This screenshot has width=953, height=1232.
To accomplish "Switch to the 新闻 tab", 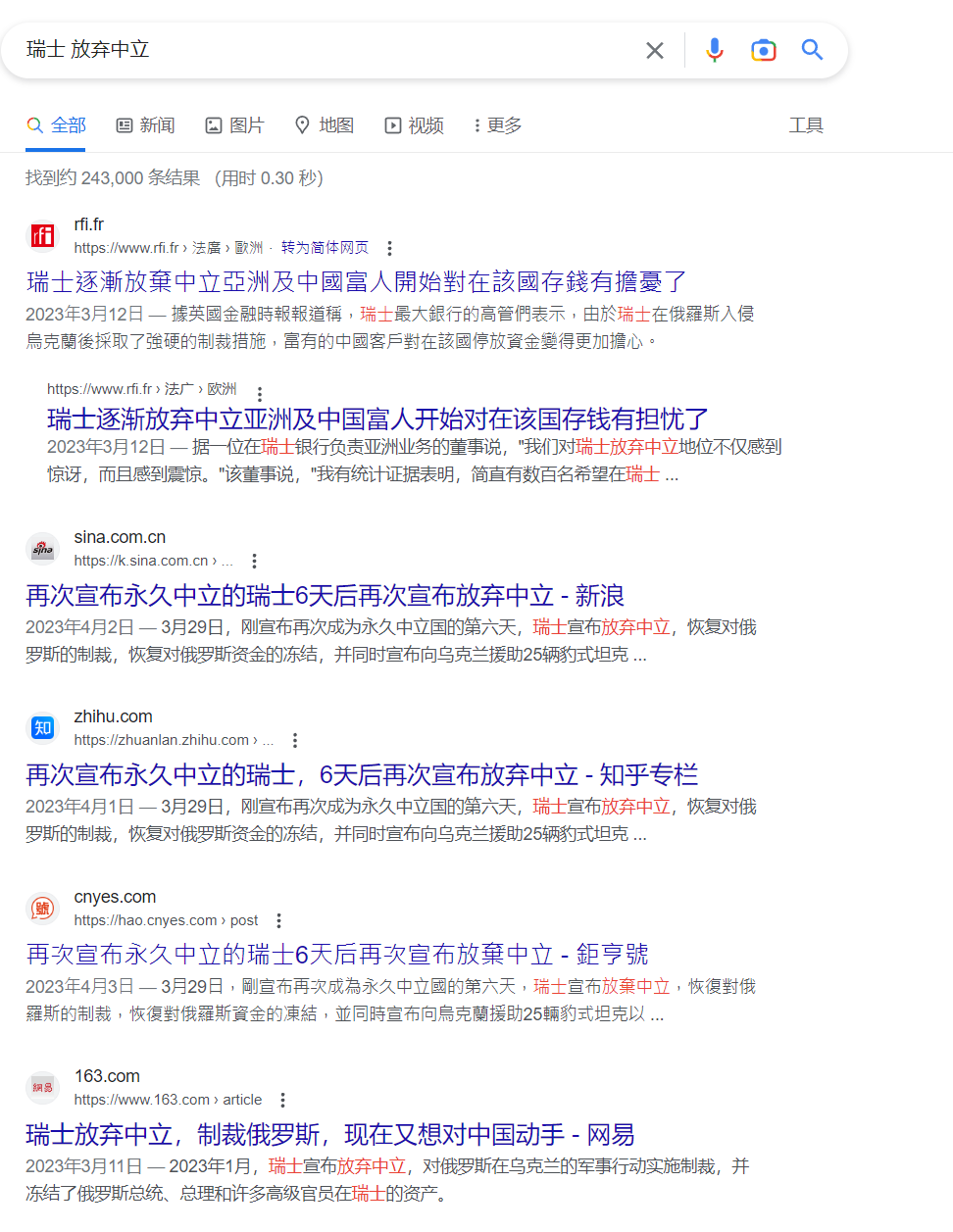I will pos(145,125).
